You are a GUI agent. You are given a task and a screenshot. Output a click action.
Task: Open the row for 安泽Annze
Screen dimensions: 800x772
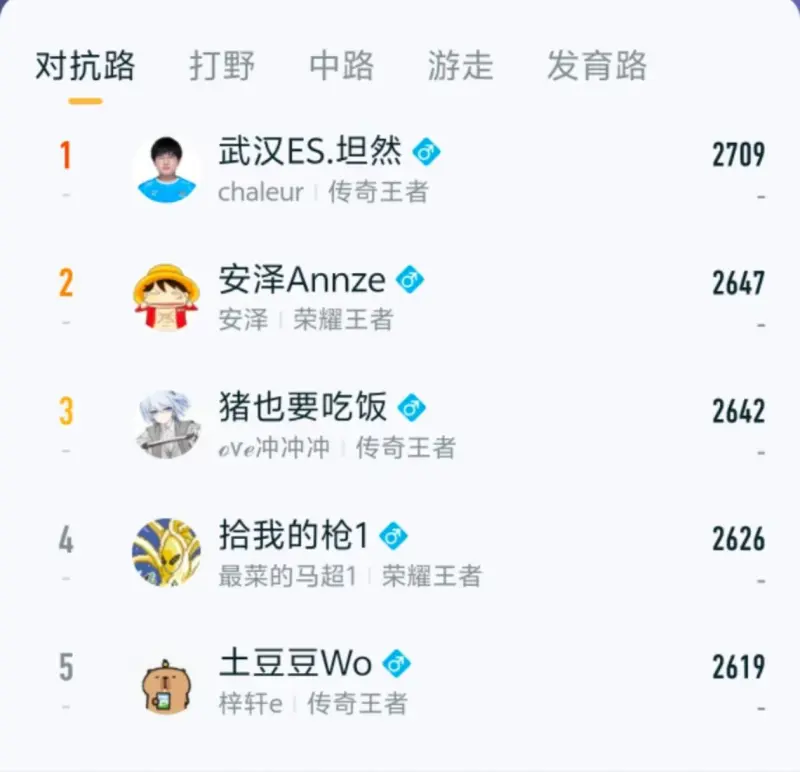point(303,281)
